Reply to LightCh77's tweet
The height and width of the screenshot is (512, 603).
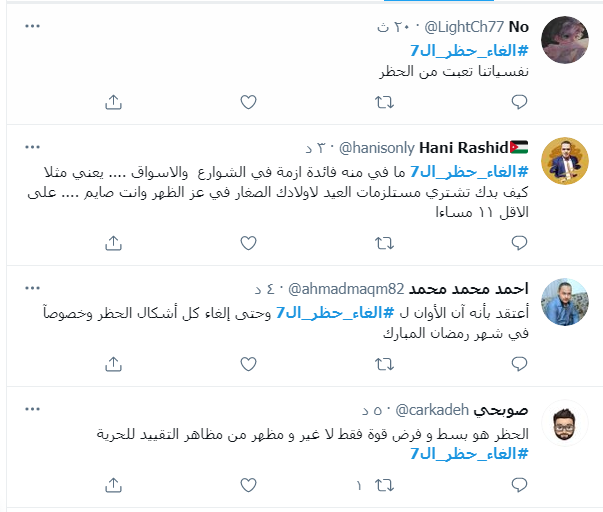coord(519,101)
